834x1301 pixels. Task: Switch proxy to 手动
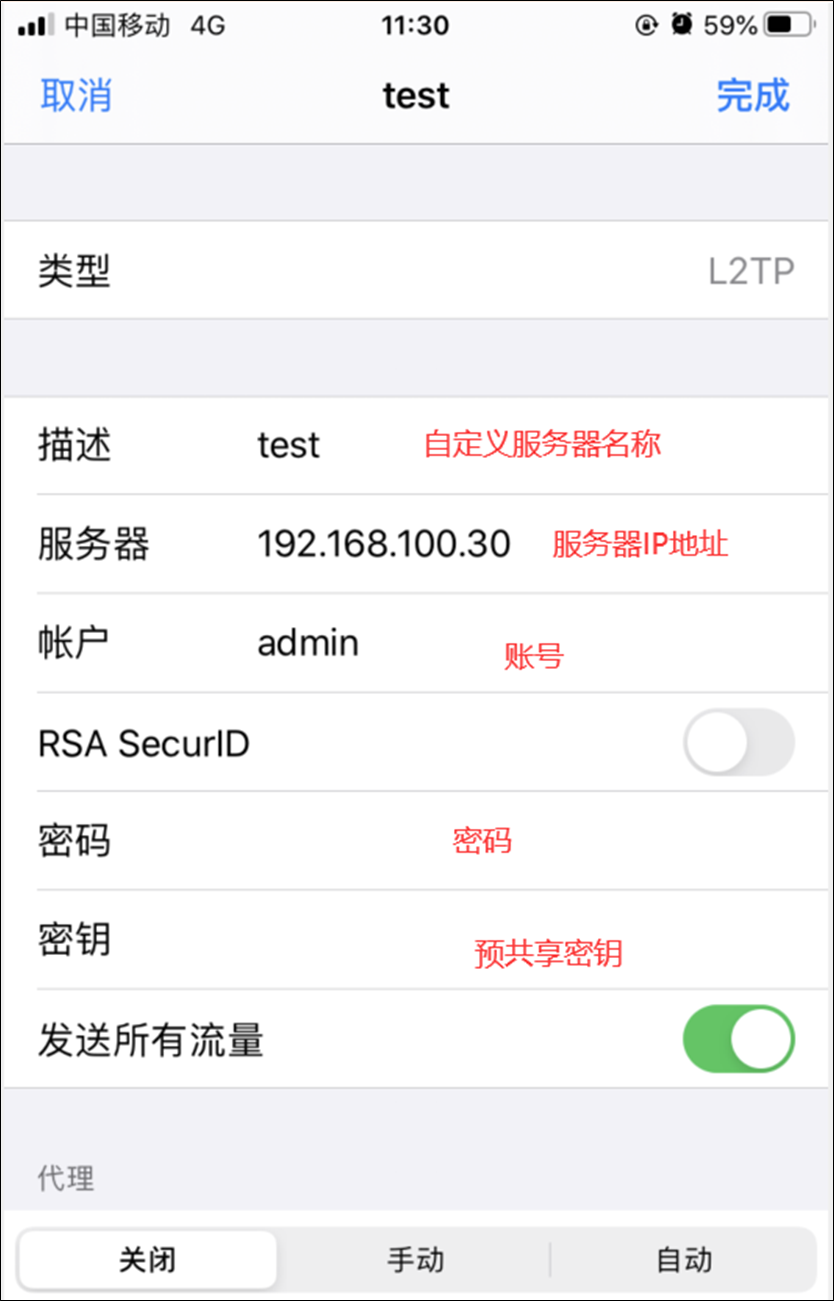[415, 1259]
